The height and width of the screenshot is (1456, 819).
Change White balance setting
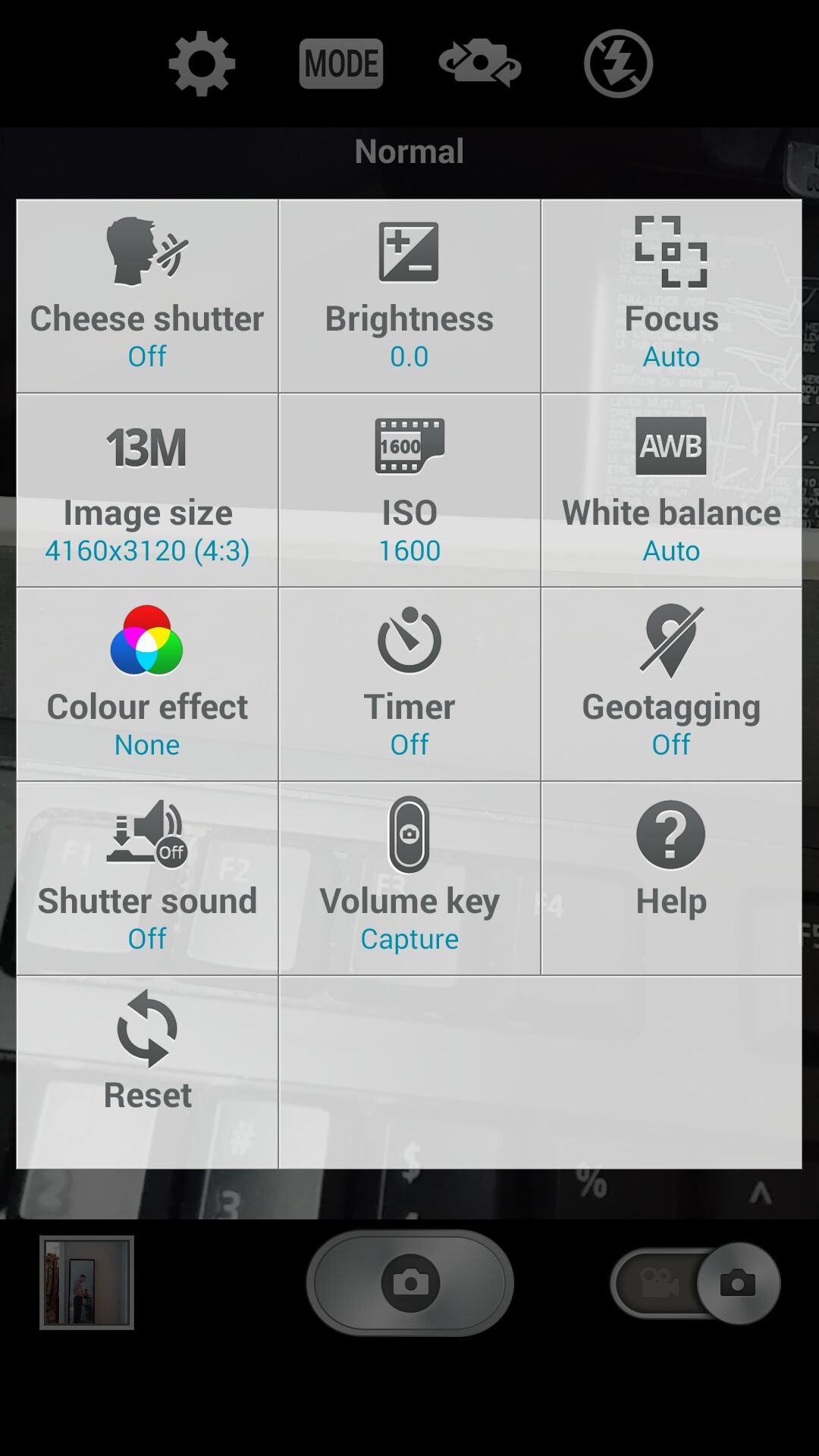(671, 490)
